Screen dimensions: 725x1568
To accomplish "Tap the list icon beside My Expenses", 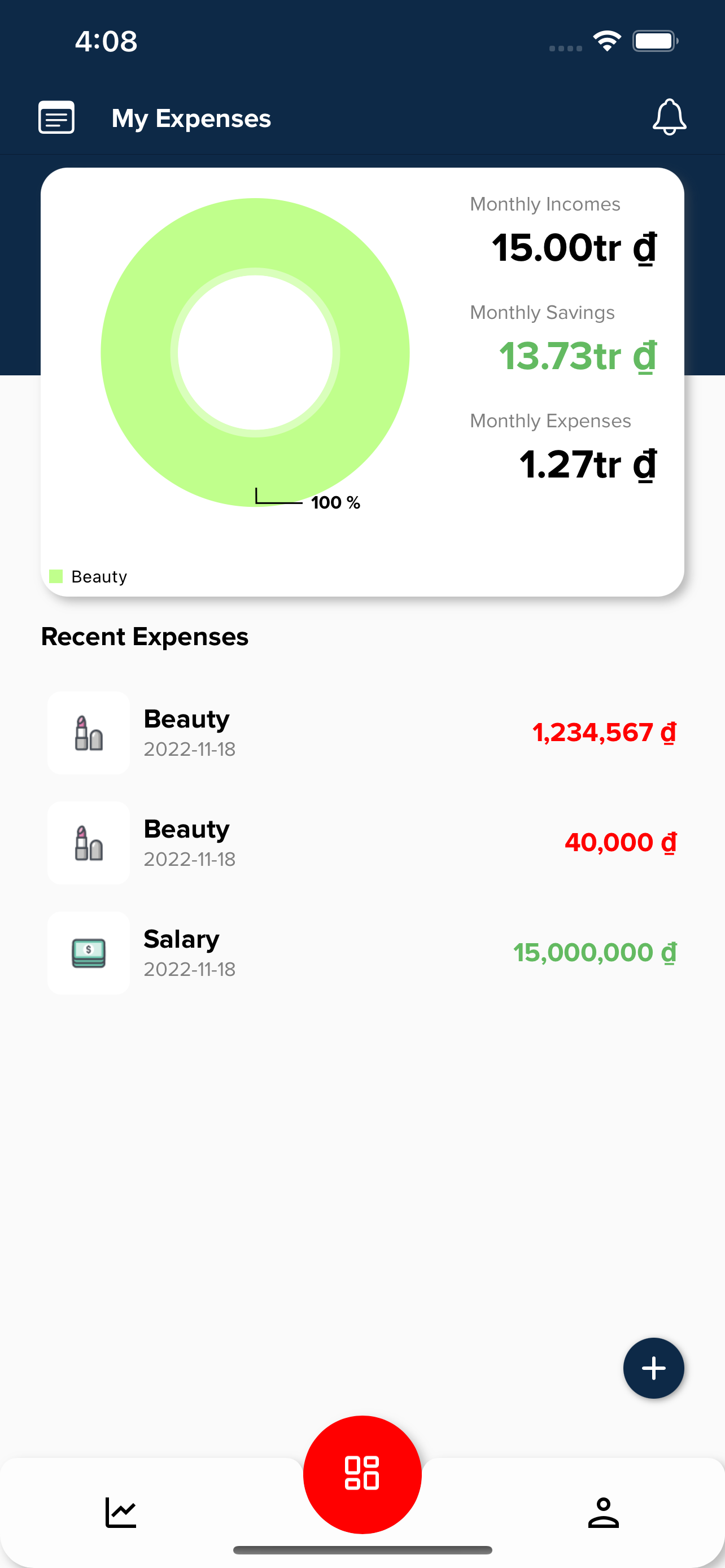I will click(x=56, y=117).
